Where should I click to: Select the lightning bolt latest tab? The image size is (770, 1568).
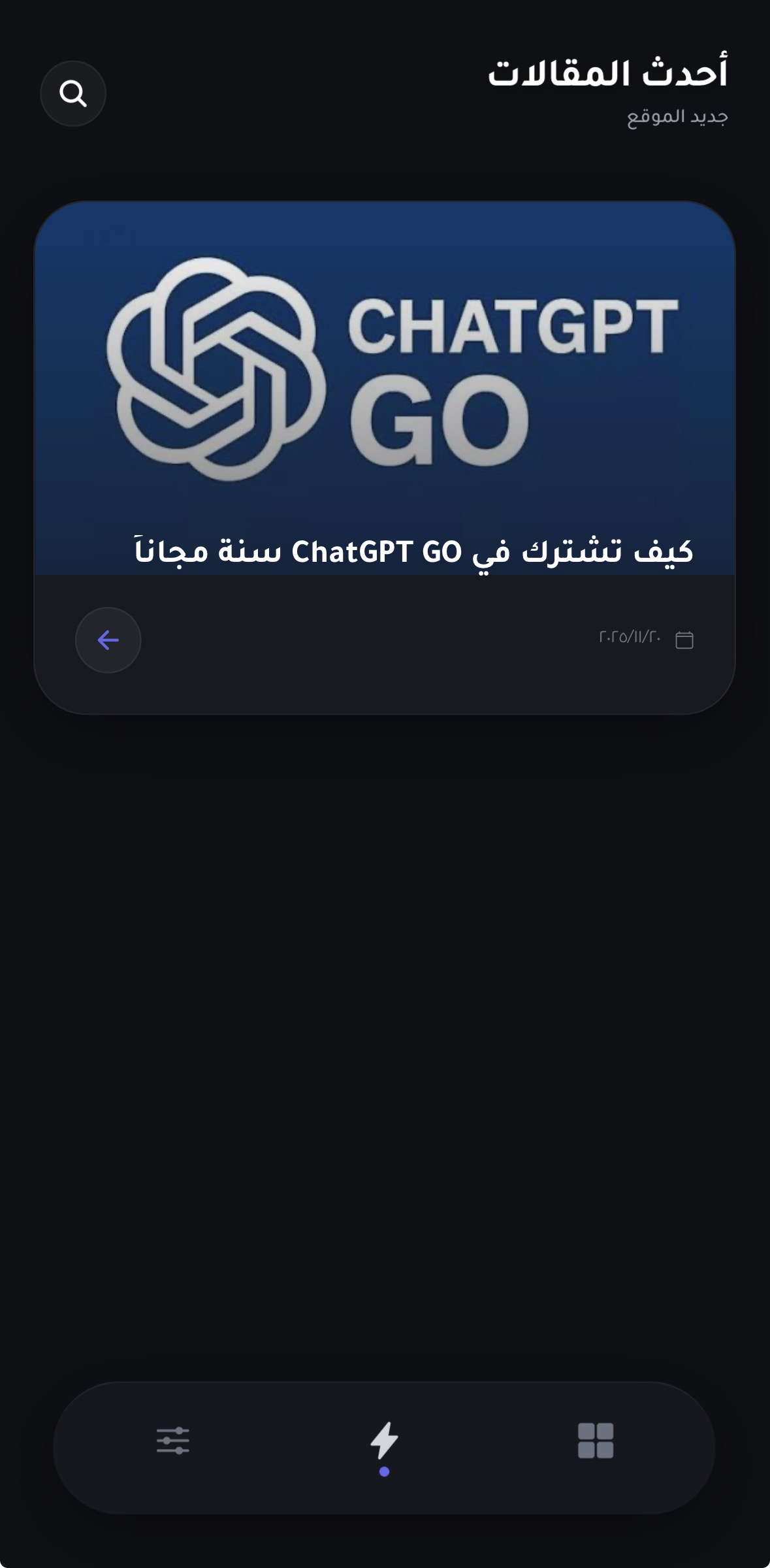click(384, 1441)
